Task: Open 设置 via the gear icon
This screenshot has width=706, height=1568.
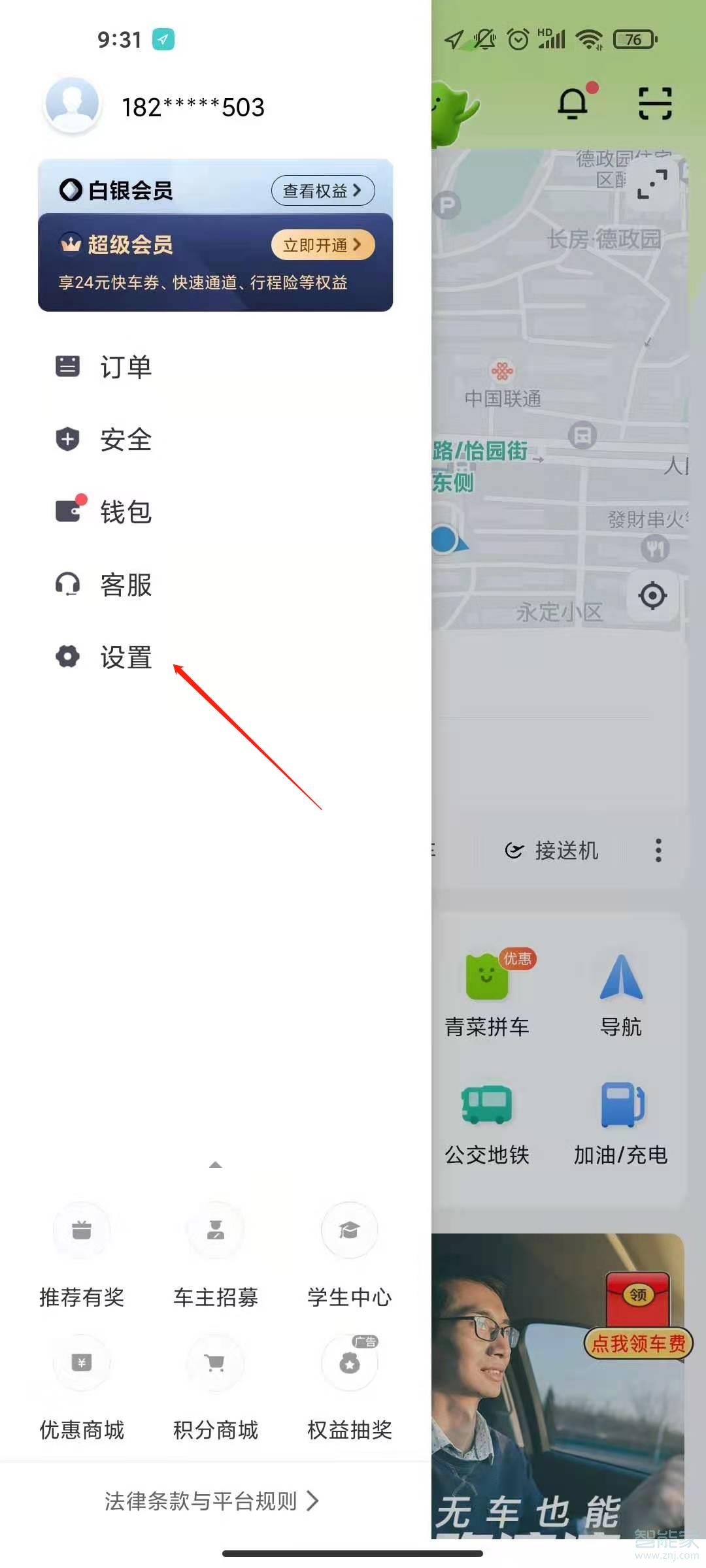Action: point(68,658)
